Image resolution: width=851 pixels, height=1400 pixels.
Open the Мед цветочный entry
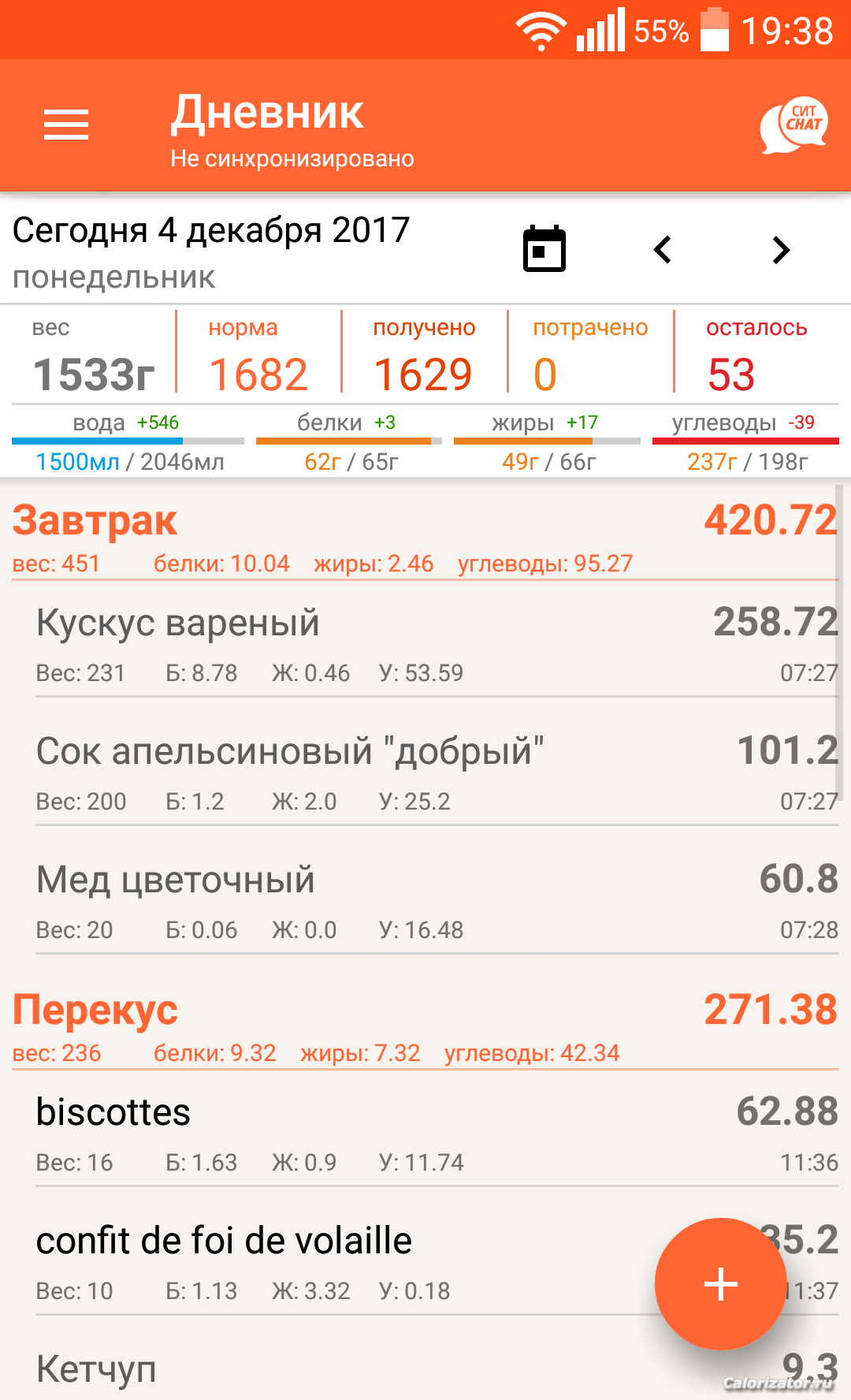437,901
